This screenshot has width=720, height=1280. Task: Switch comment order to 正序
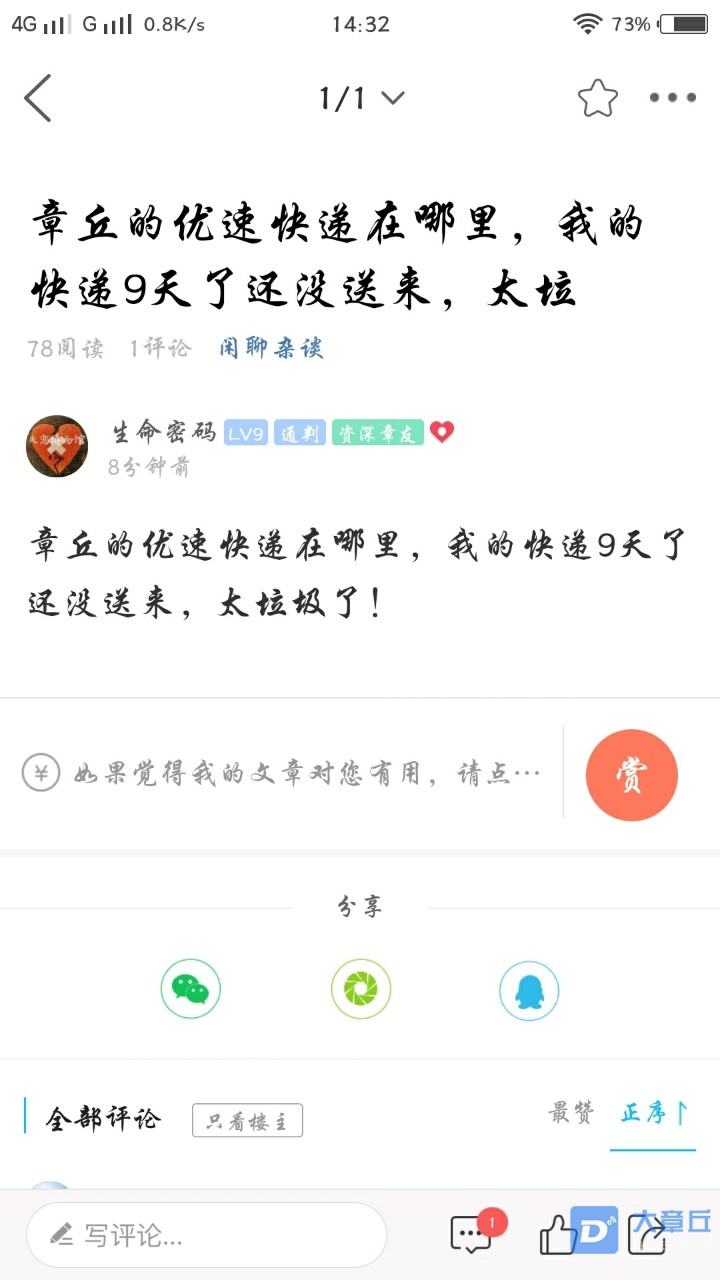click(x=653, y=1113)
